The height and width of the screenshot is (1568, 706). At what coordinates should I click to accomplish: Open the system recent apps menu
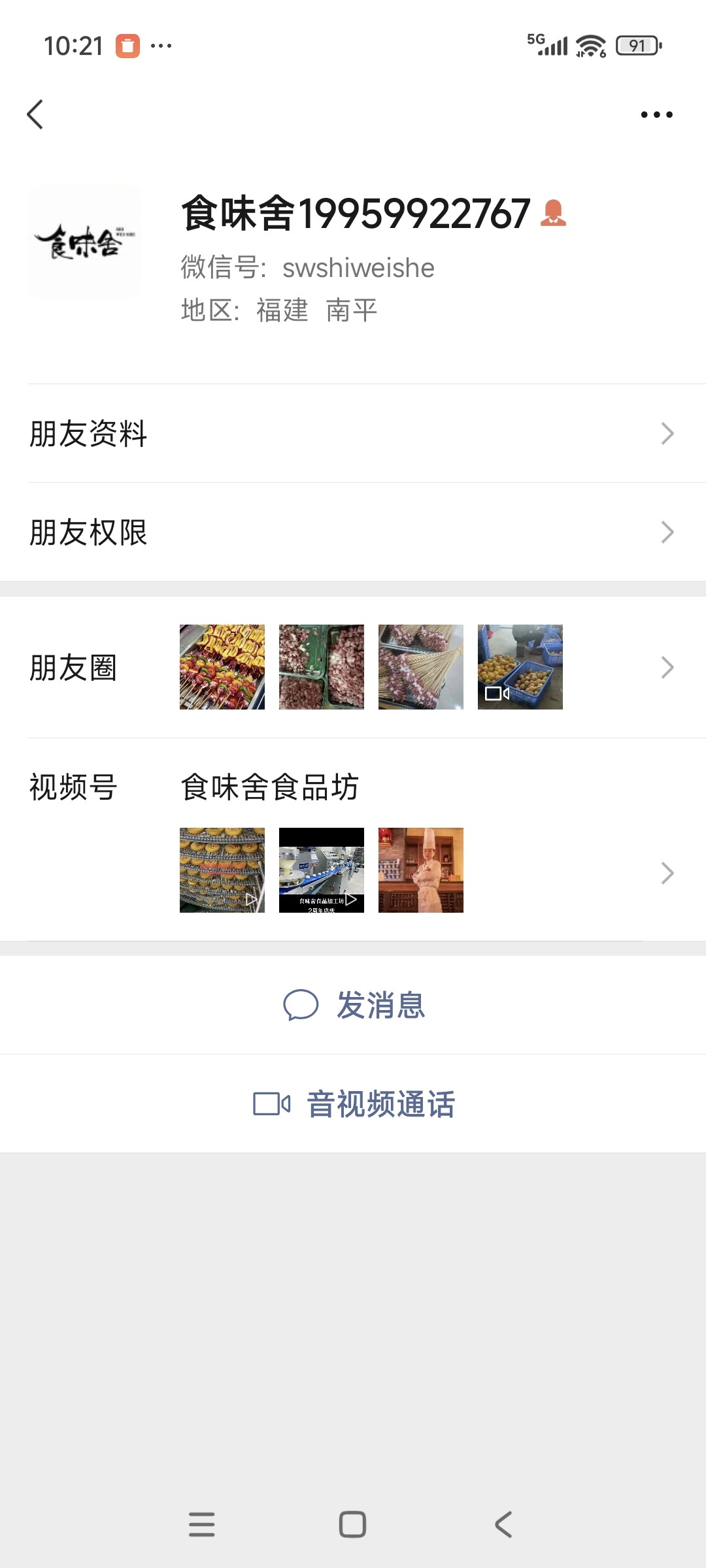click(201, 1524)
